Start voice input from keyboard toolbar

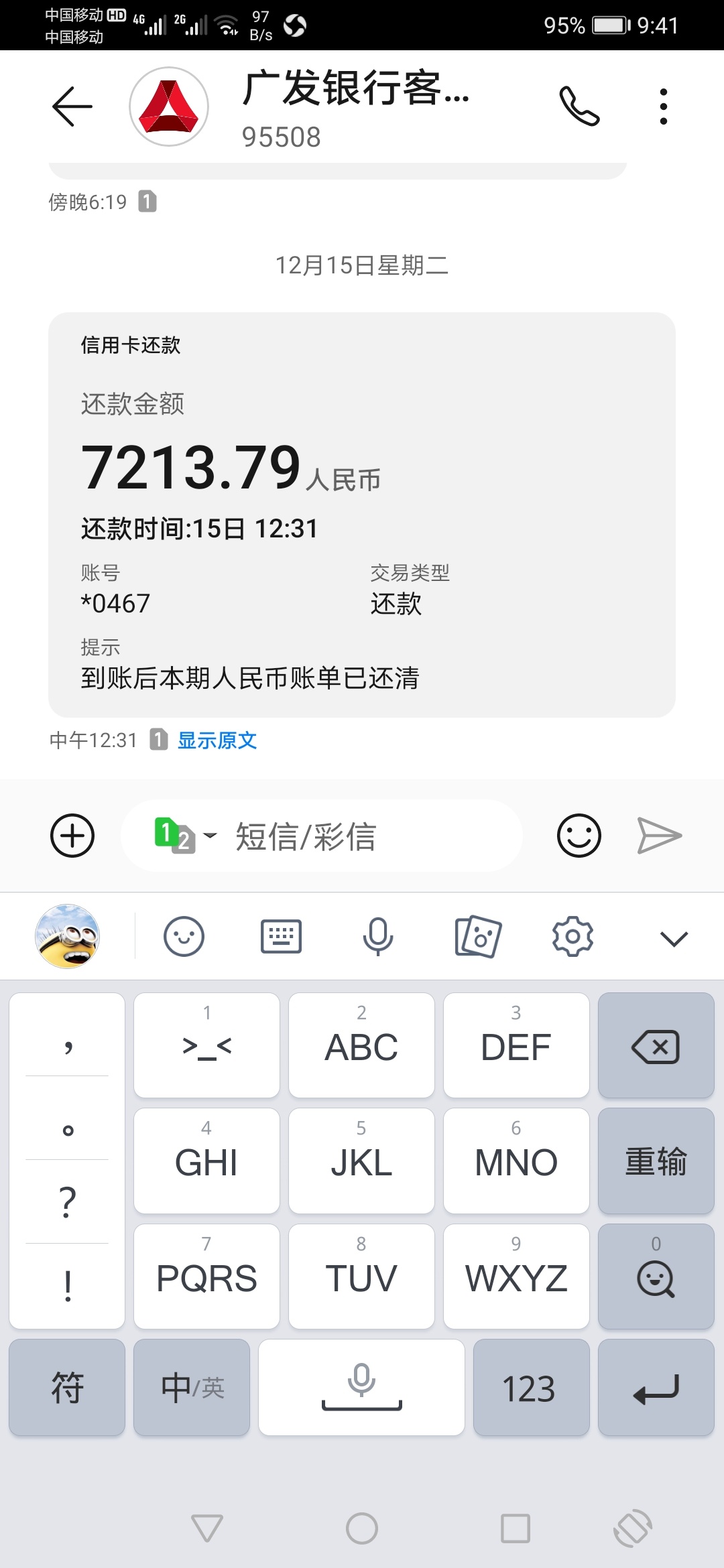click(378, 937)
